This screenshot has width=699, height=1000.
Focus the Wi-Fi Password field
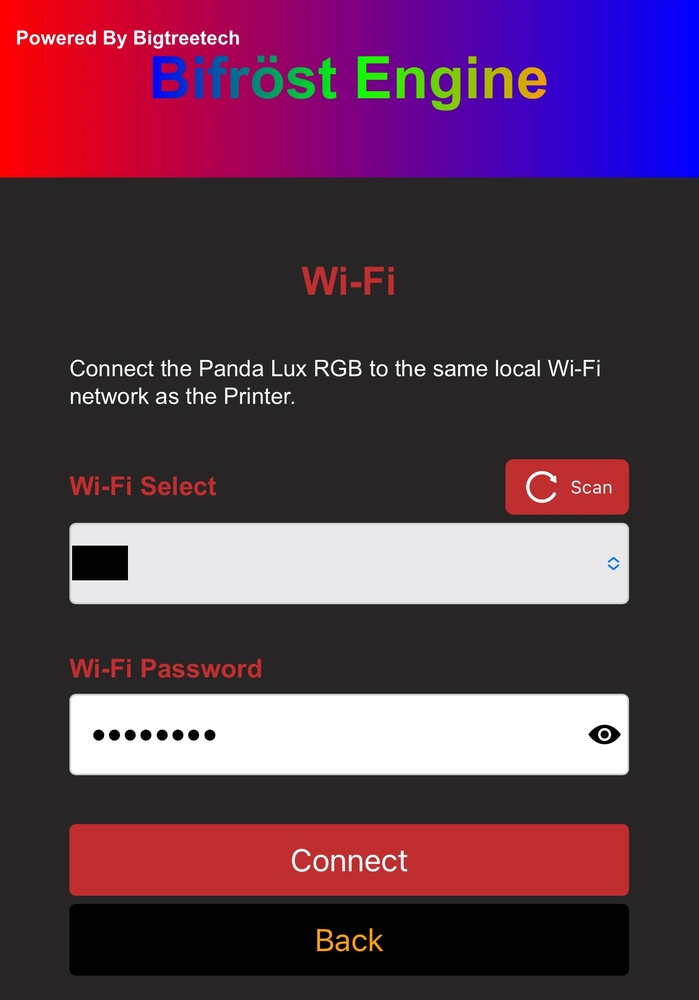[330, 735]
